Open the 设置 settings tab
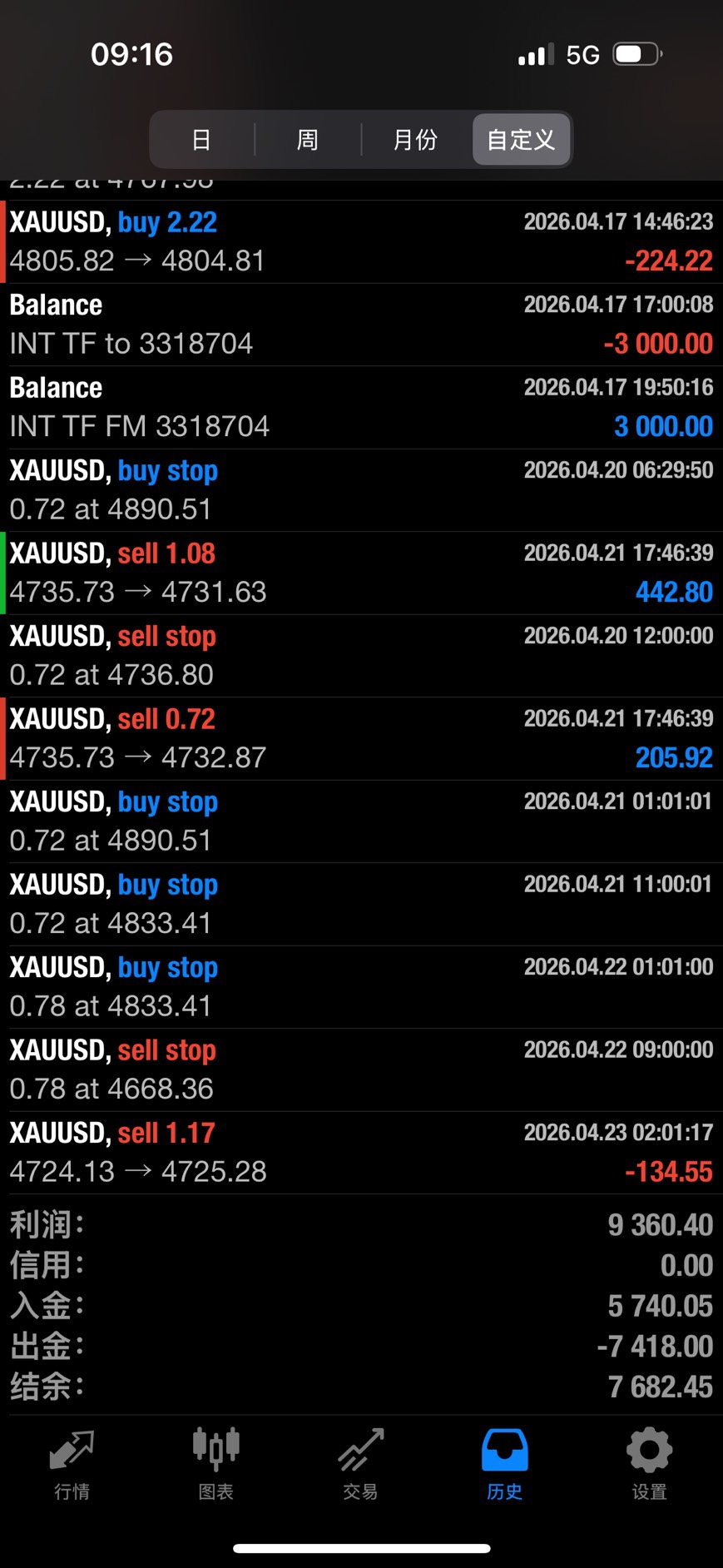 click(649, 1465)
